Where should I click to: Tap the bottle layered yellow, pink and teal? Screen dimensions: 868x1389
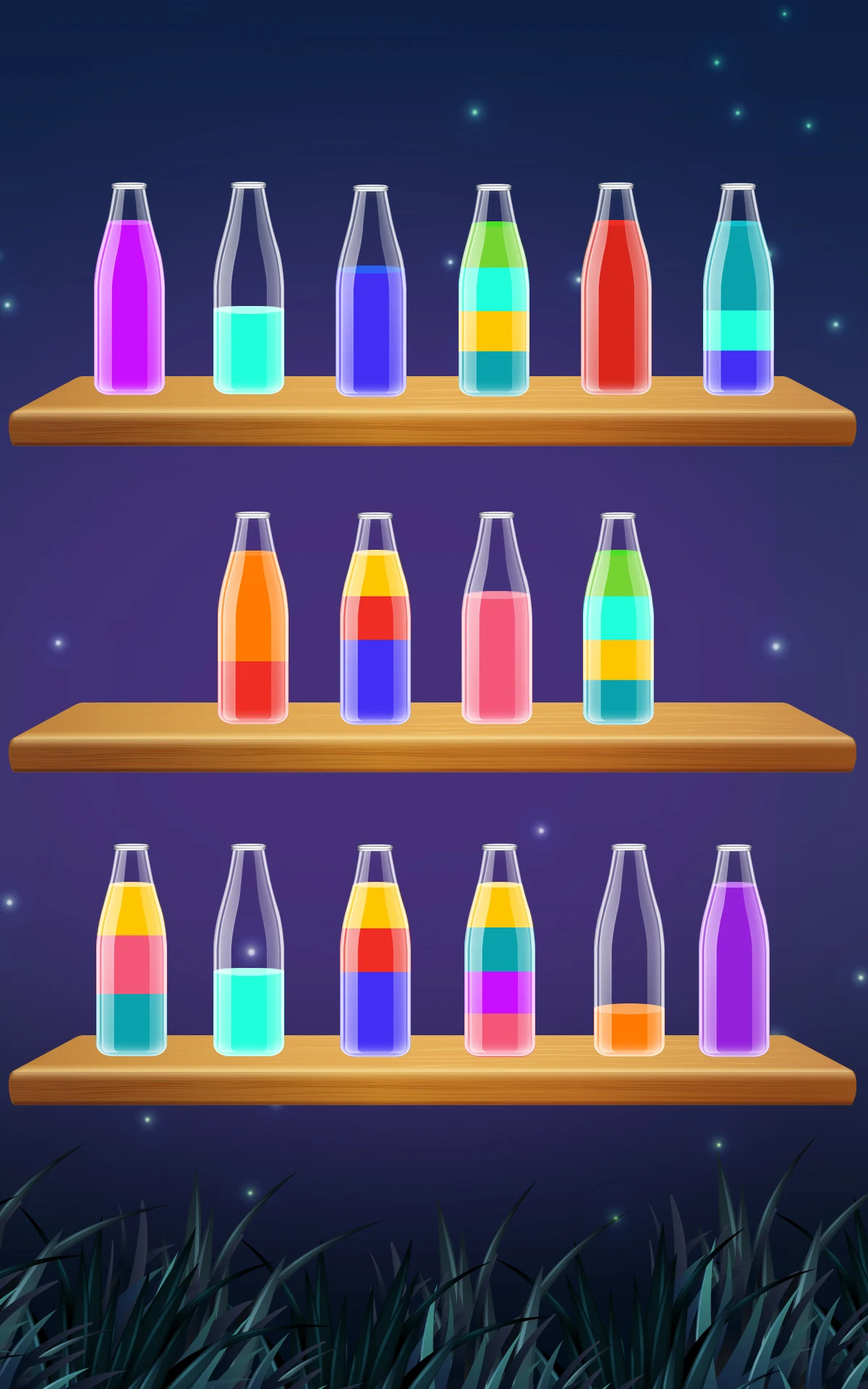tap(132, 966)
